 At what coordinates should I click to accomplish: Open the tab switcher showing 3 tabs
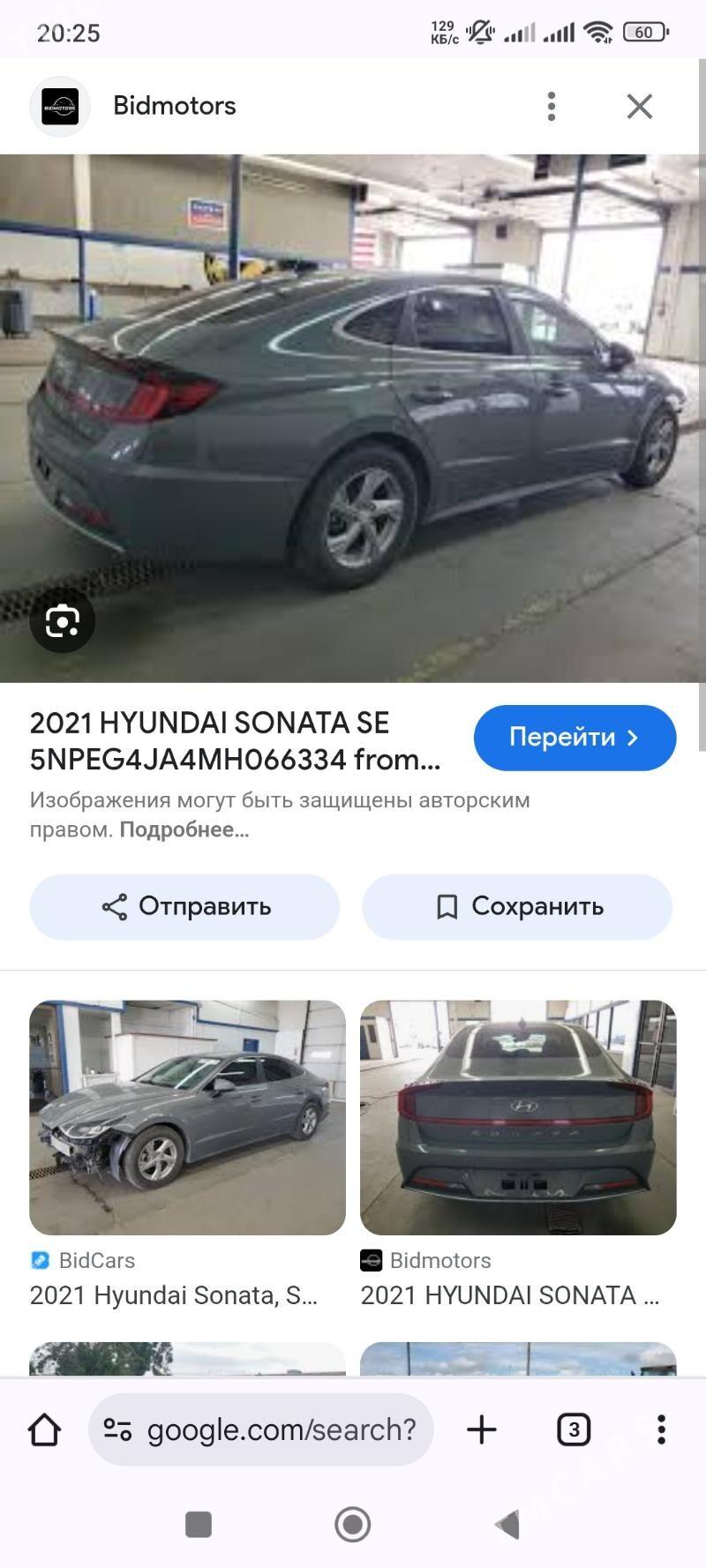pyautogui.click(x=575, y=1429)
